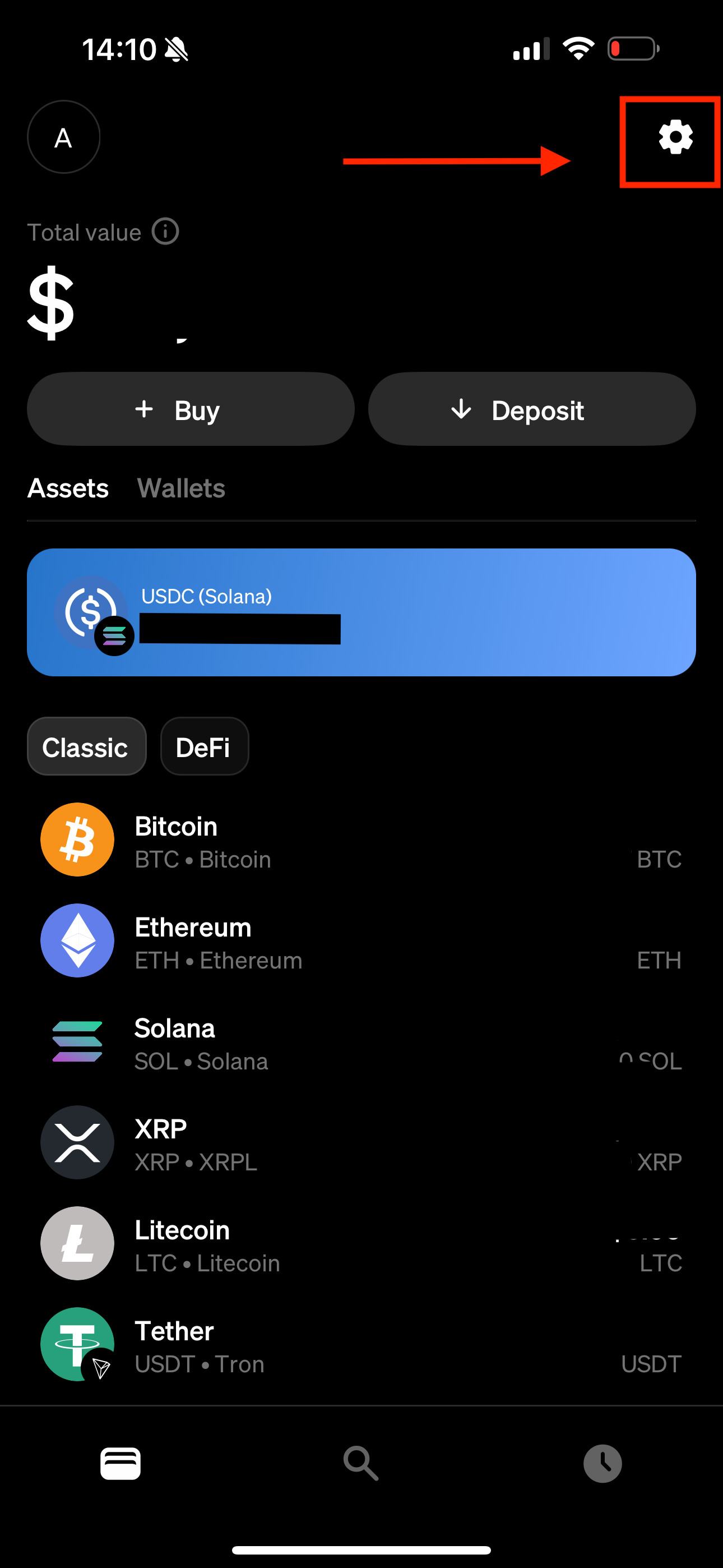This screenshot has width=723, height=1568.
Task: Open the search tab in bottom bar
Action: pos(361,1463)
